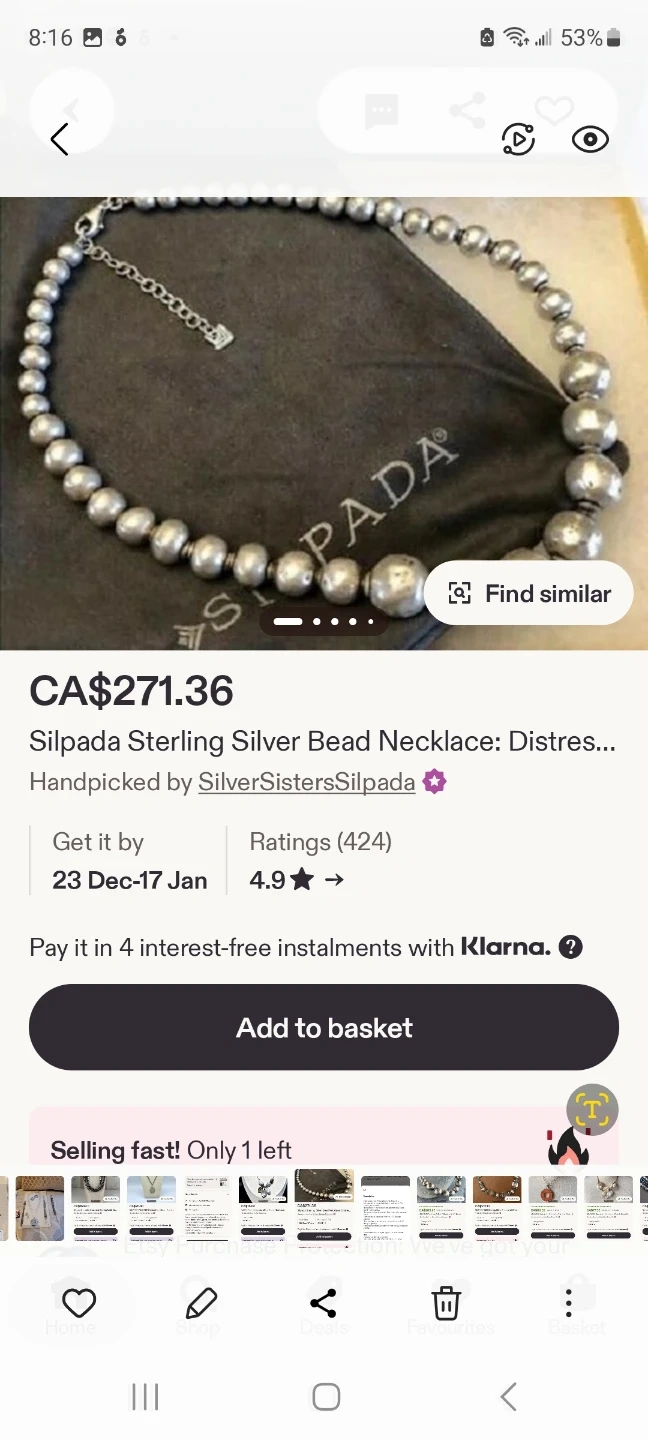Open the system recent apps view

[x=145, y=1397]
